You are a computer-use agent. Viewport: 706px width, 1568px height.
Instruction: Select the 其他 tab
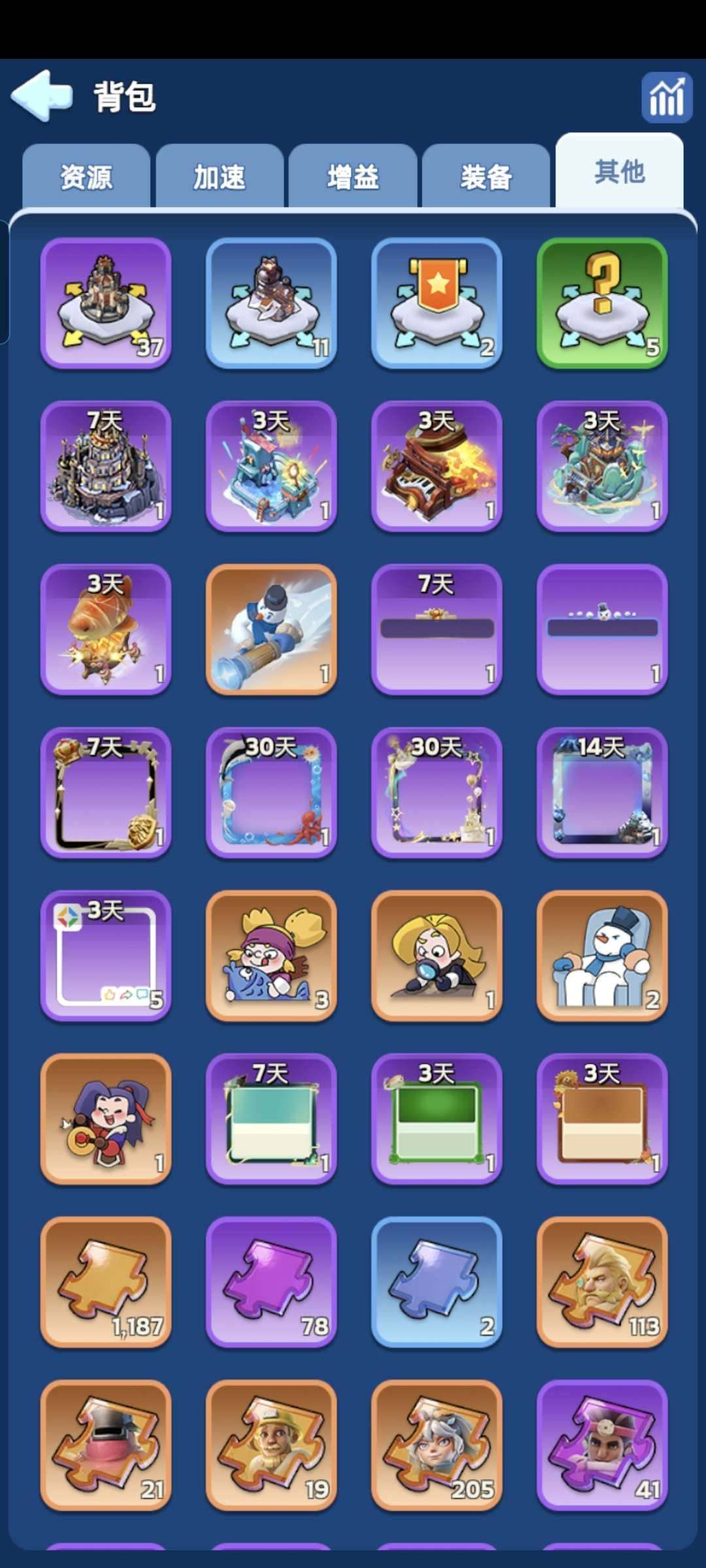coord(619,172)
